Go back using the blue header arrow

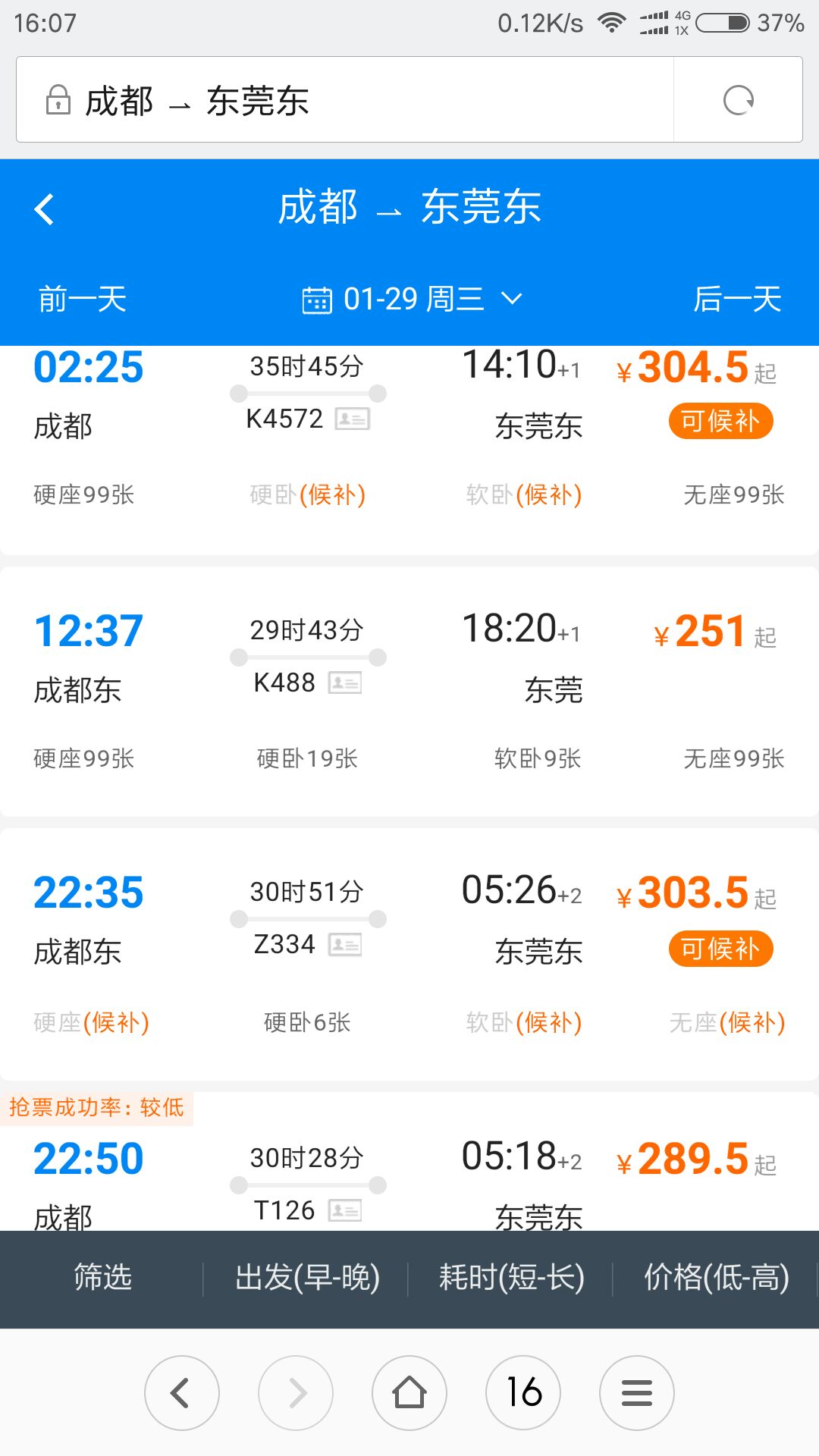[45, 209]
